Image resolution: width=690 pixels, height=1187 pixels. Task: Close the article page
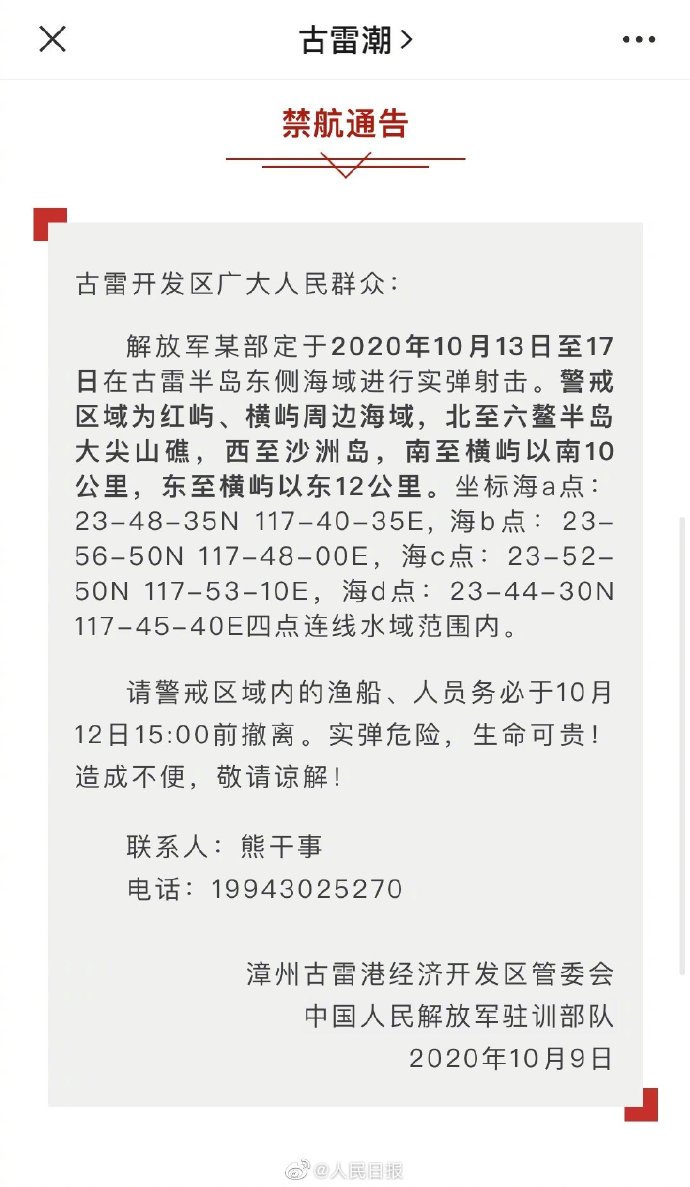coord(52,39)
